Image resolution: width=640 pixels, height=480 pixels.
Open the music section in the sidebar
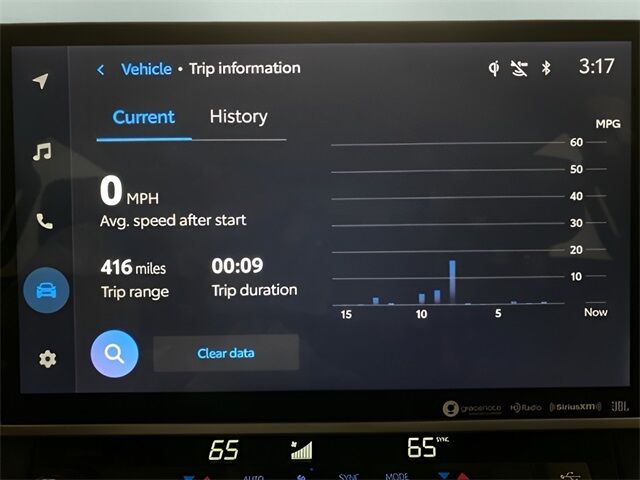pyautogui.click(x=42, y=152)
